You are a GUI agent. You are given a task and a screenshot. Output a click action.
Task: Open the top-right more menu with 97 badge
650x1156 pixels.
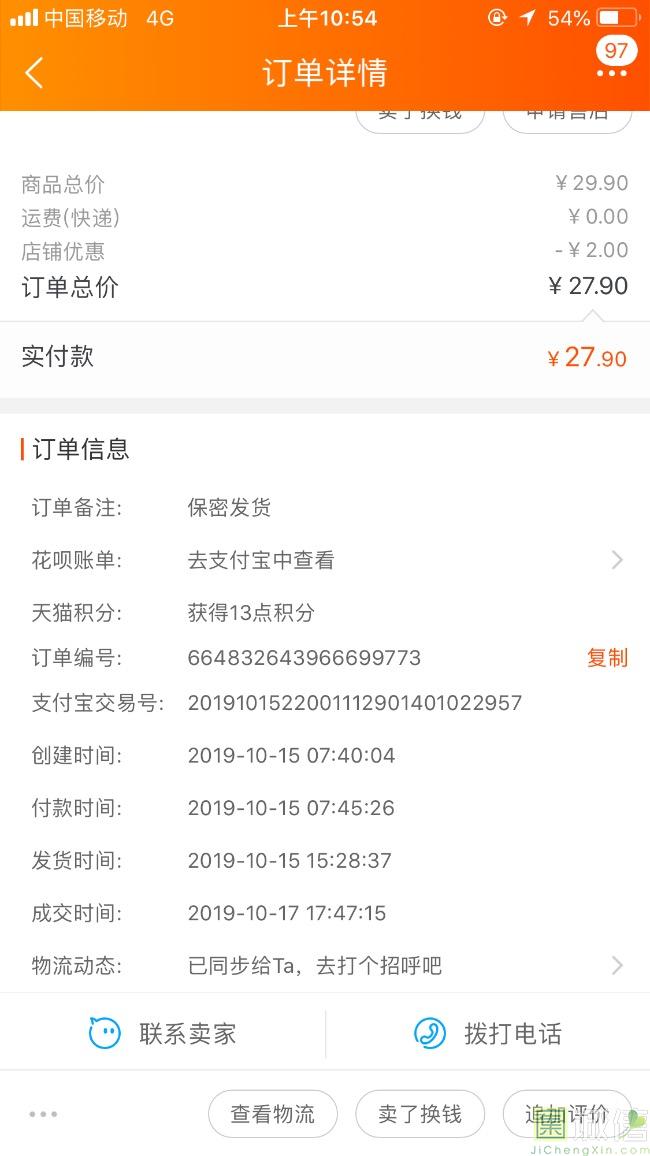[612, 72]
